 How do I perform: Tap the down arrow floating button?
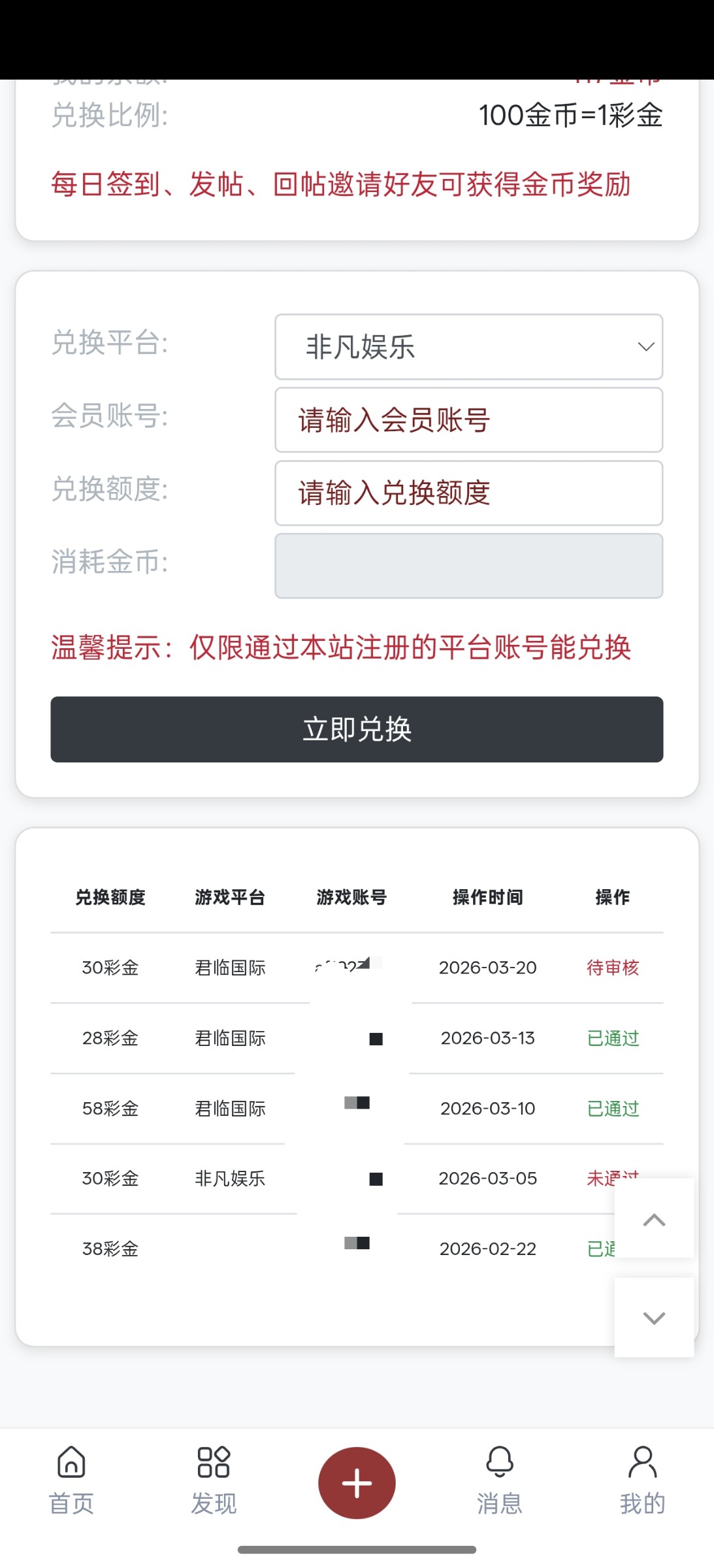[654, 1317]
